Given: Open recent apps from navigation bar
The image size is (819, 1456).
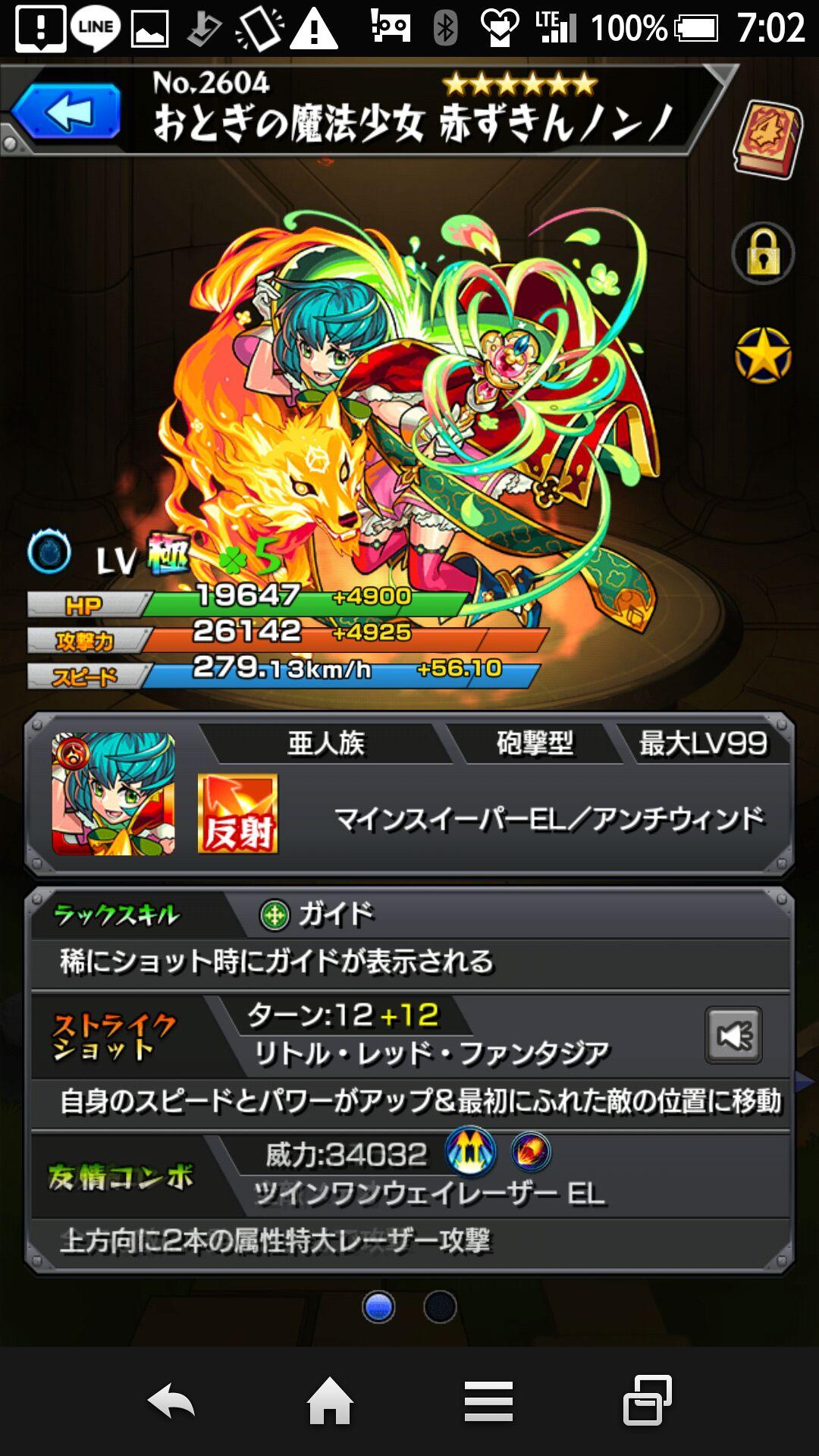Looking at the screenshot, I should point(647,1401).
